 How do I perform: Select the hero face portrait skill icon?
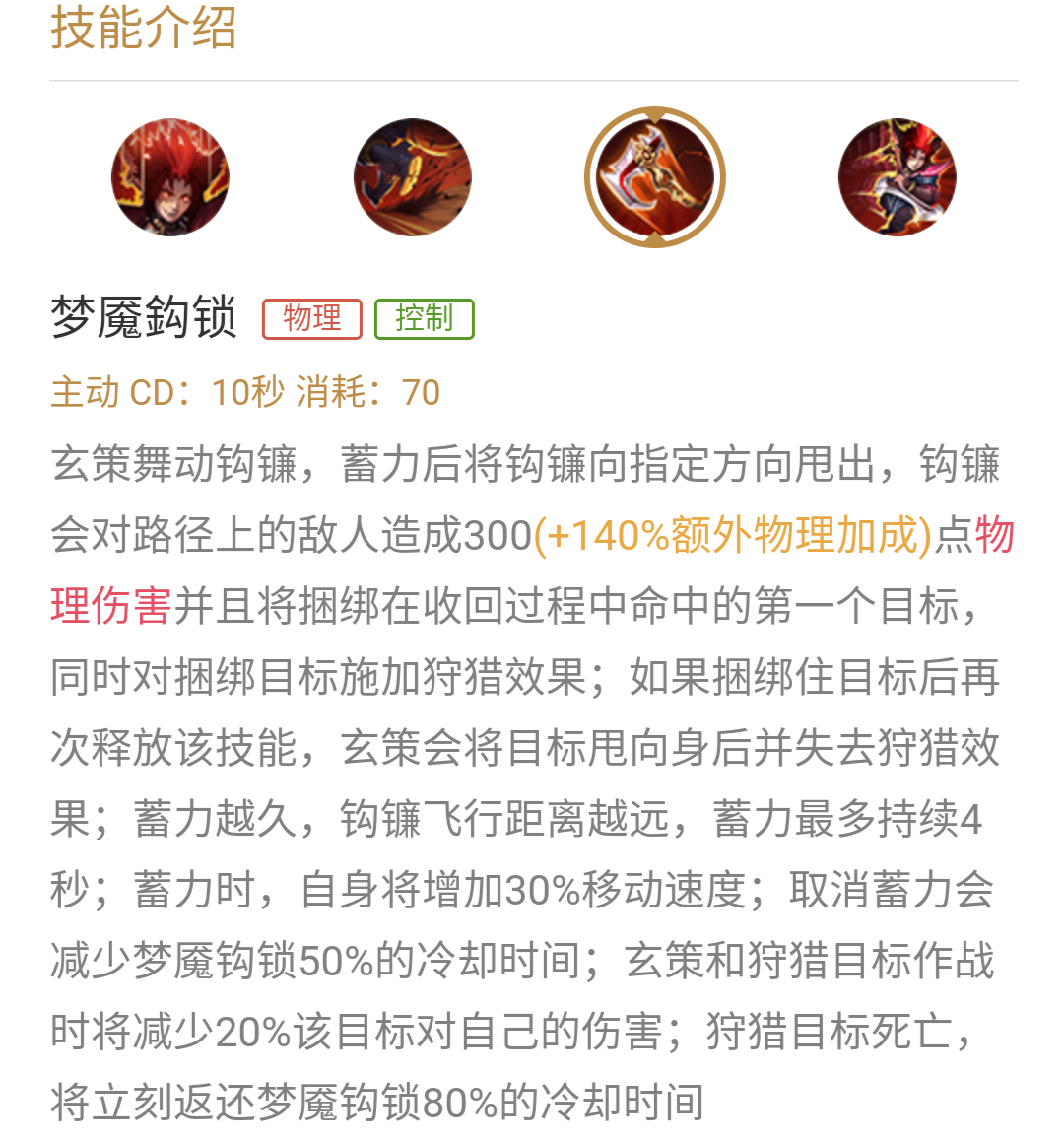point(169,178)
